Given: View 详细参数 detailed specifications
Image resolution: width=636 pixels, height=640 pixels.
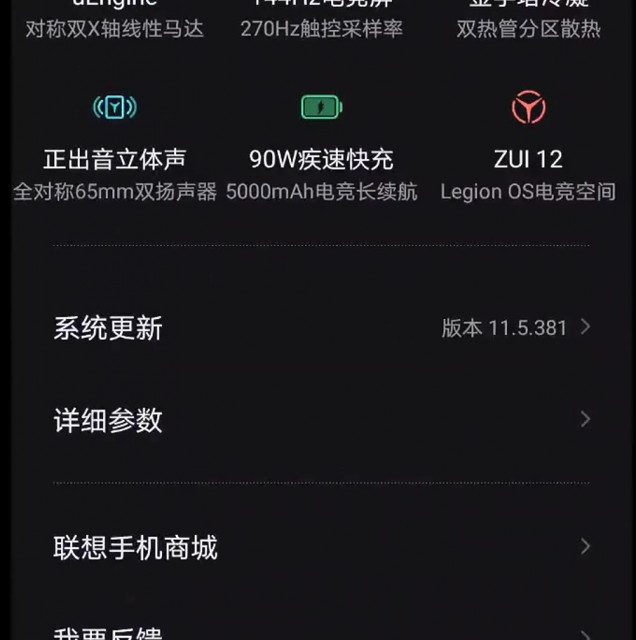Looking at the screenshot, I should point(318,420).
